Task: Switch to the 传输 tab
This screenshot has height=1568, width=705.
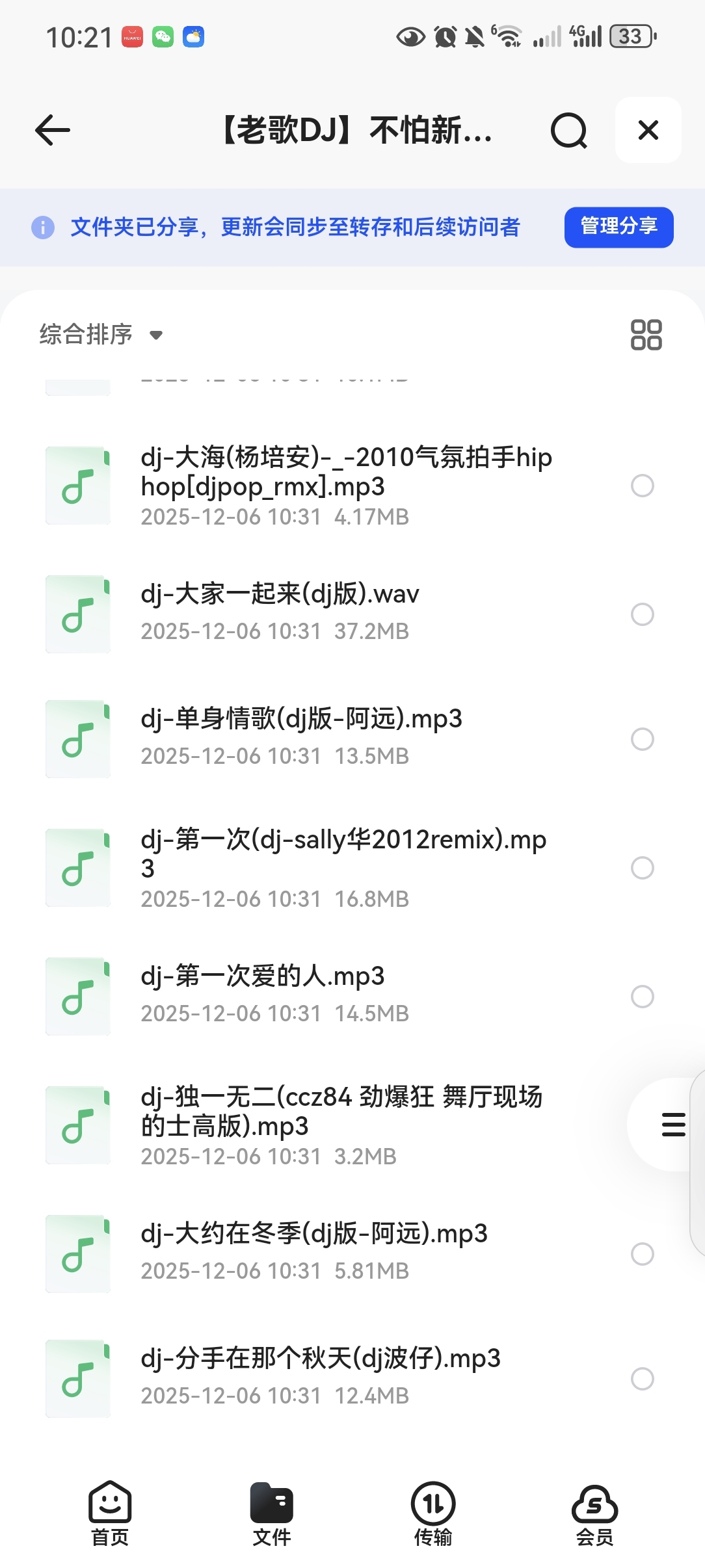Action: 433,1513
